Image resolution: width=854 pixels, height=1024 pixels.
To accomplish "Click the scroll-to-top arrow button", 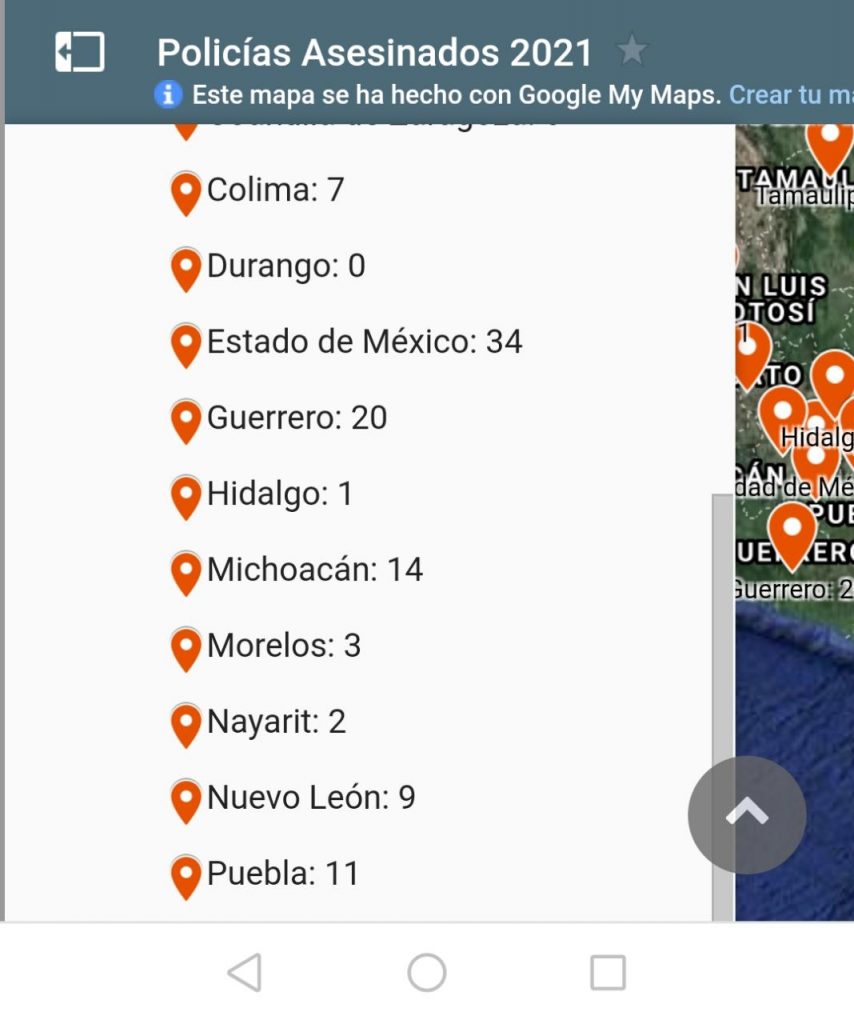I will 746,813.
